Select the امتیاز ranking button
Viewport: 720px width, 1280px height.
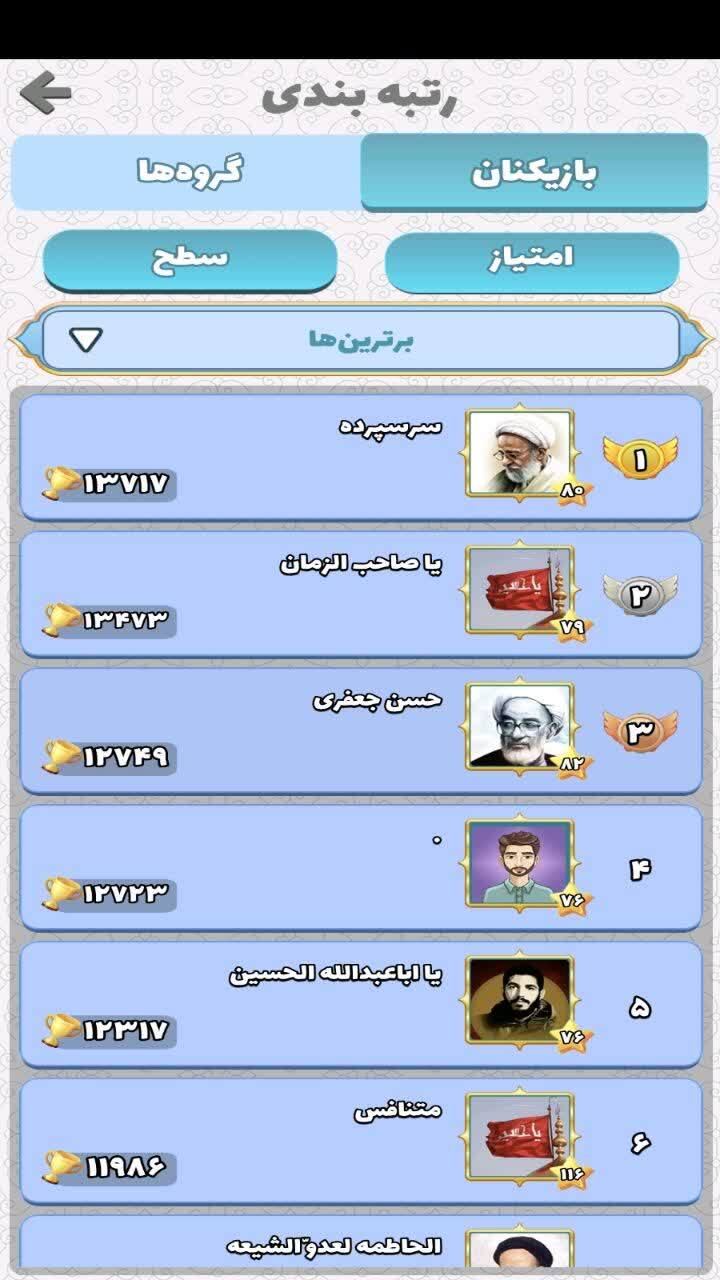[x=531, y=258]
